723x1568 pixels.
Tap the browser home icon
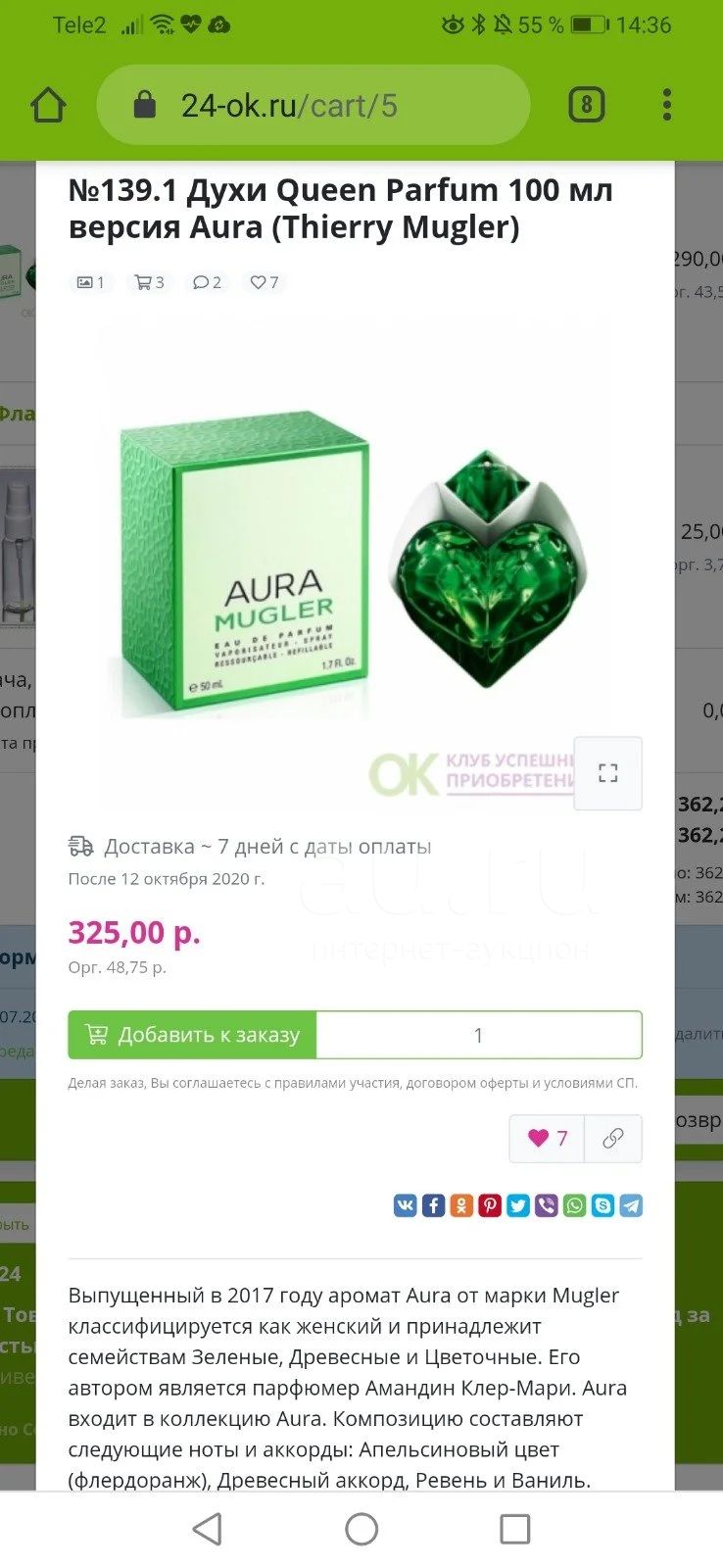point(49,105)
